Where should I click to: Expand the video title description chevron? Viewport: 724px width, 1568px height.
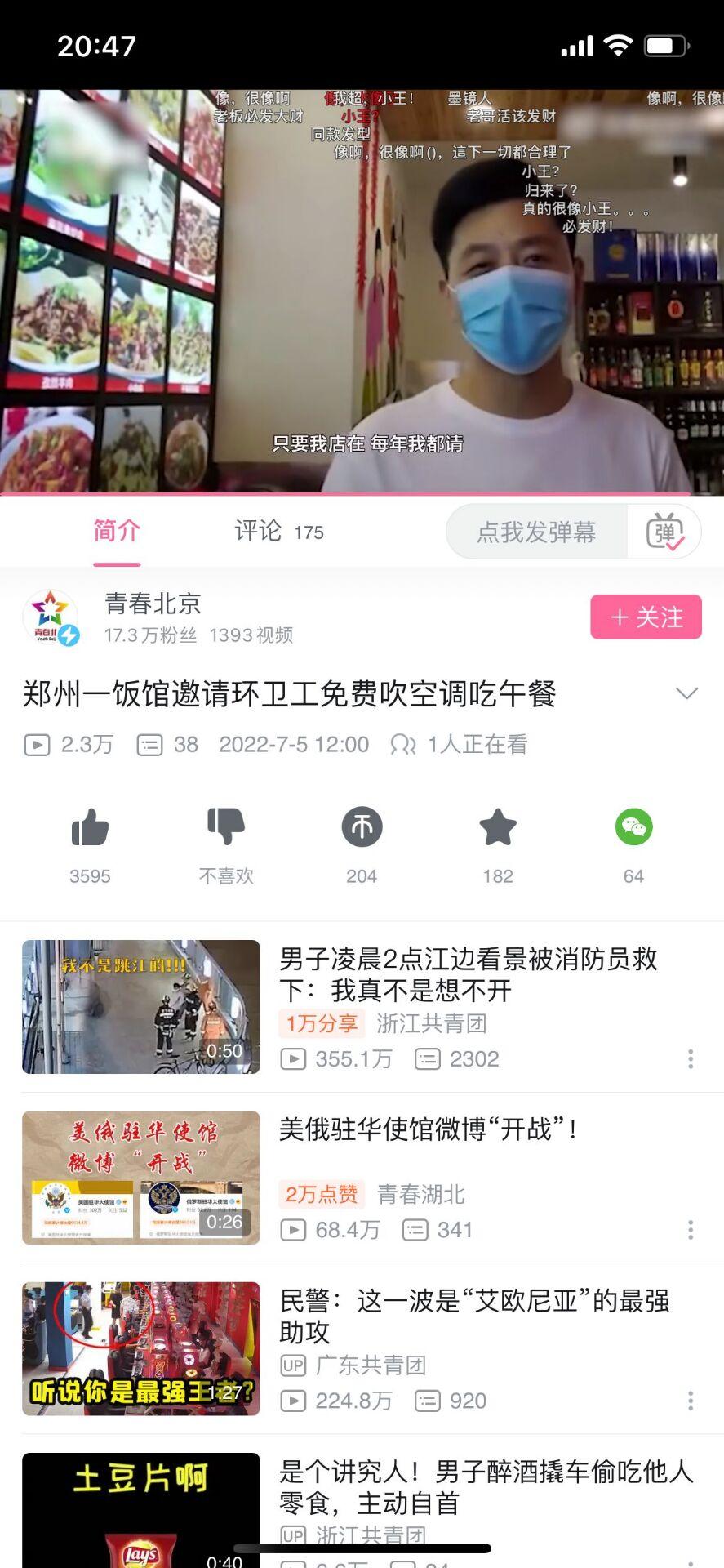(x=687, y=694)
